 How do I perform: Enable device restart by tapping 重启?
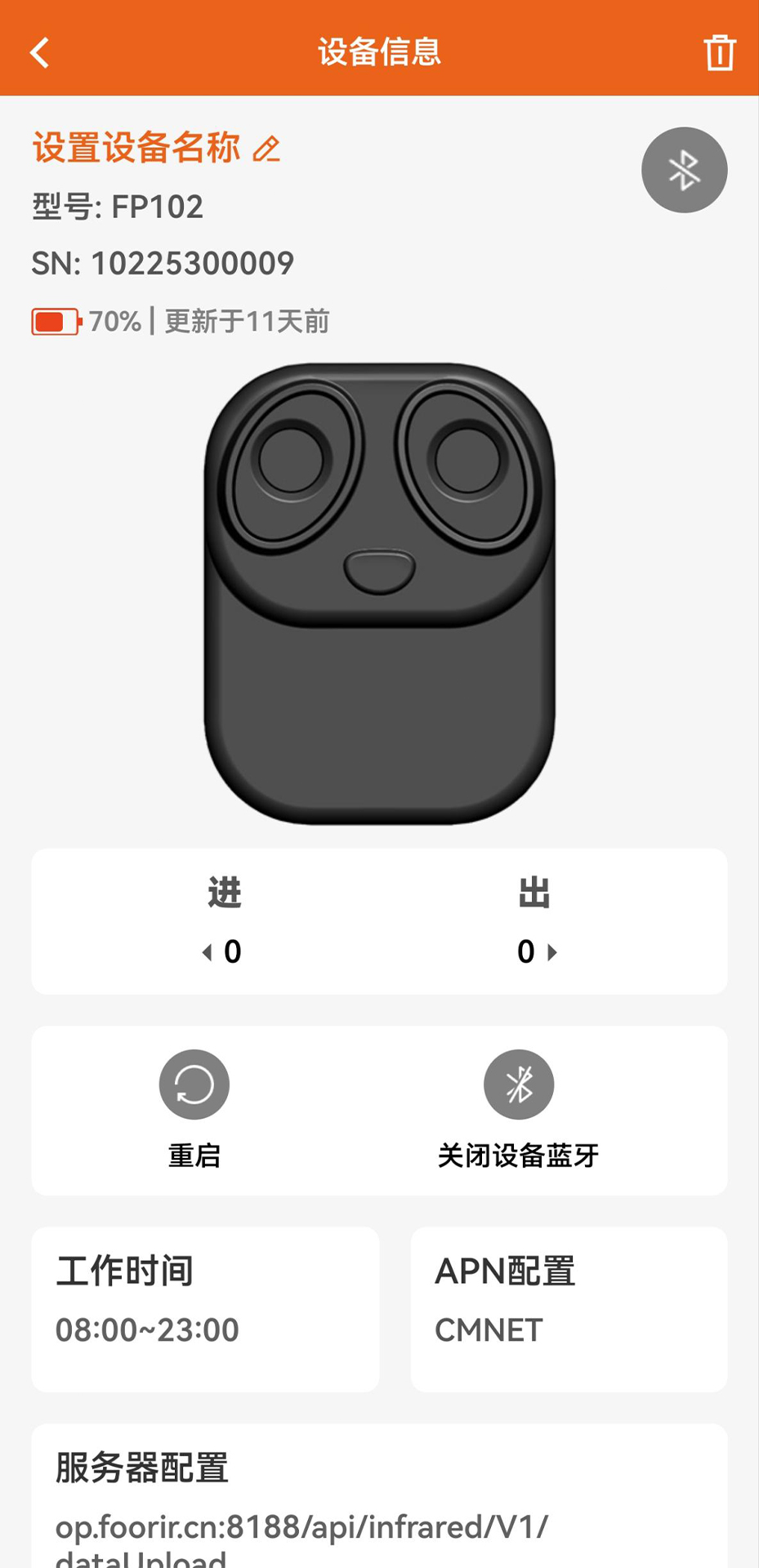(x=193, y=1107)
